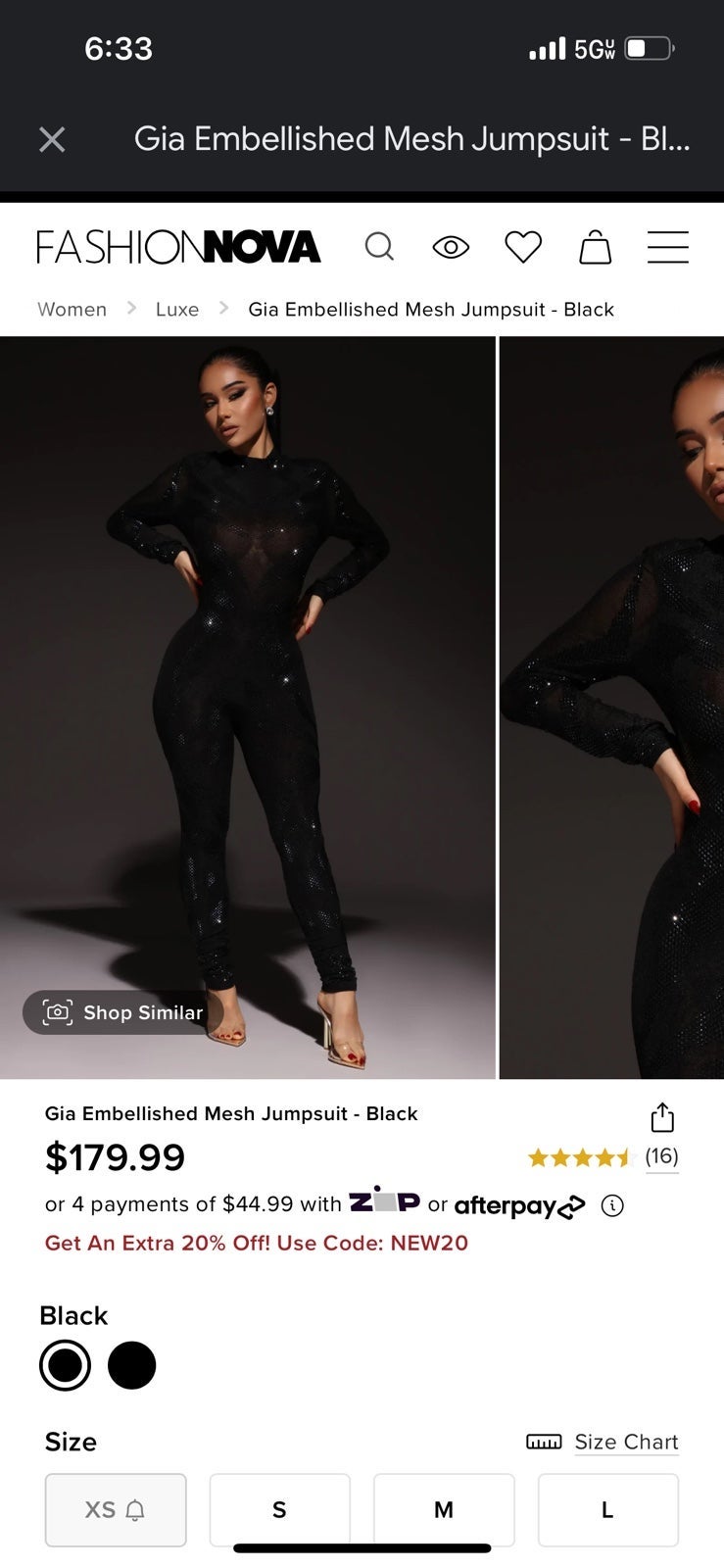Screen dimensions: 724x1568
Task: Open the Fashion Nova search icon
Action: click(x=379, y=246)
